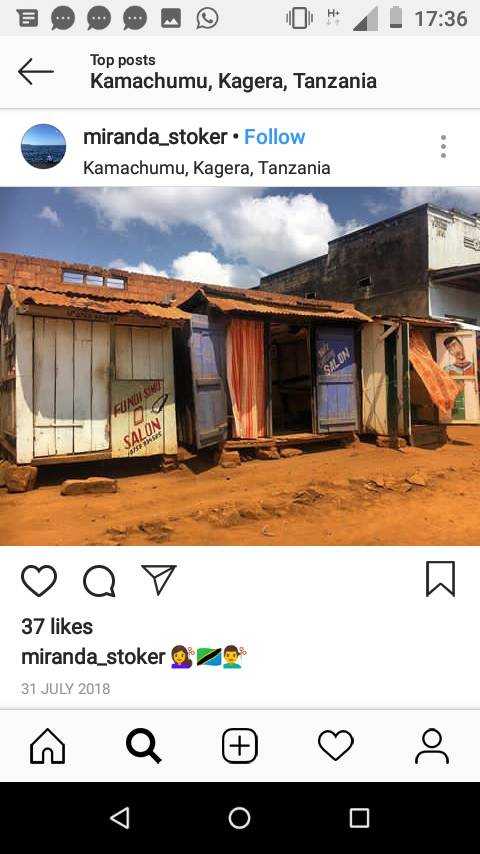Tap the system back button
This screenshot has height=854, width=480.
coord(120,818)
